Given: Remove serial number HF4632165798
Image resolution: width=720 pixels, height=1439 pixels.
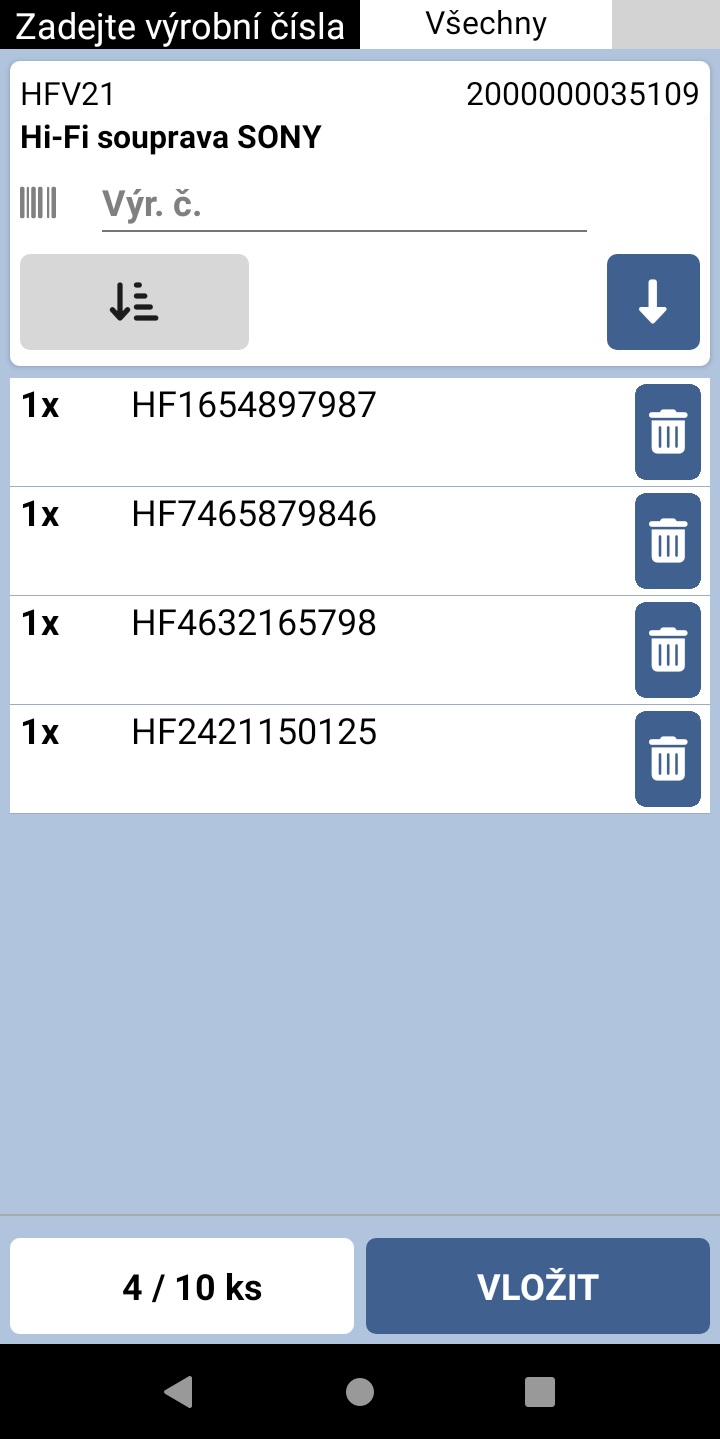Looking at the screenshot, I should (668, 650).
